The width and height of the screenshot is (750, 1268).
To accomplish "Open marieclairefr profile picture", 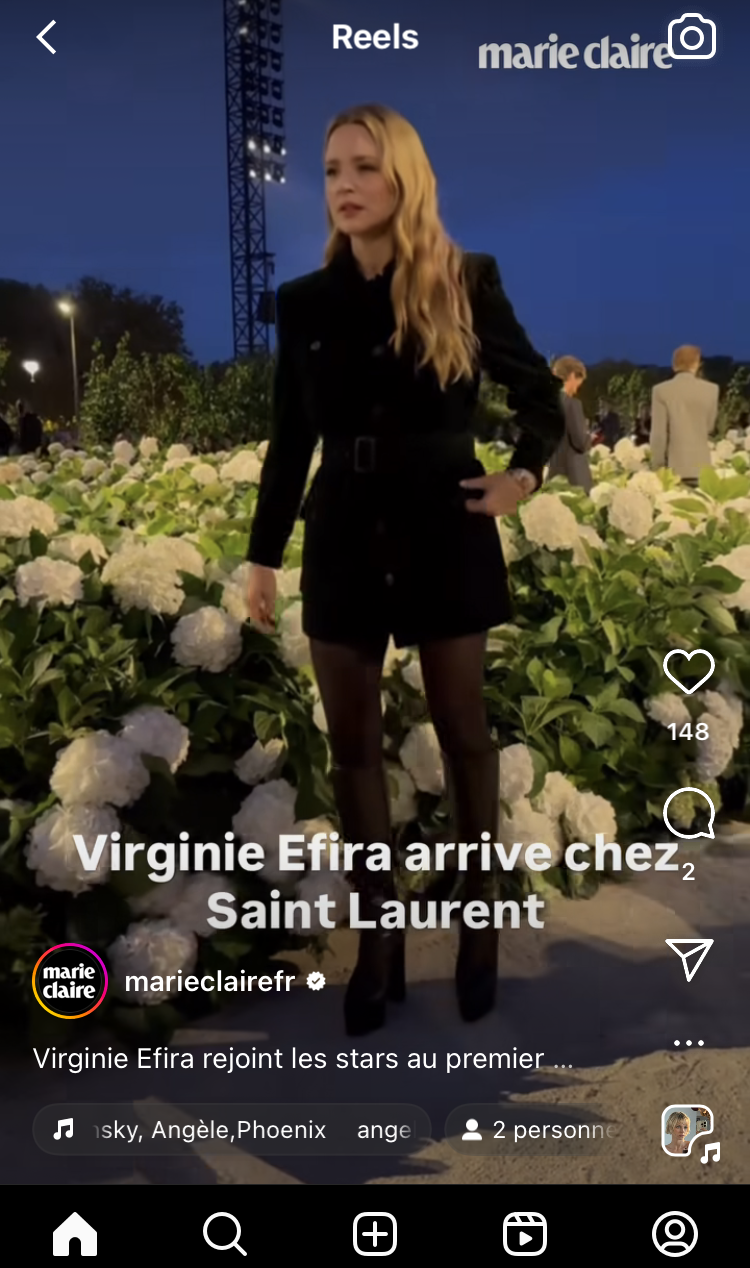I will click(69, 981).
